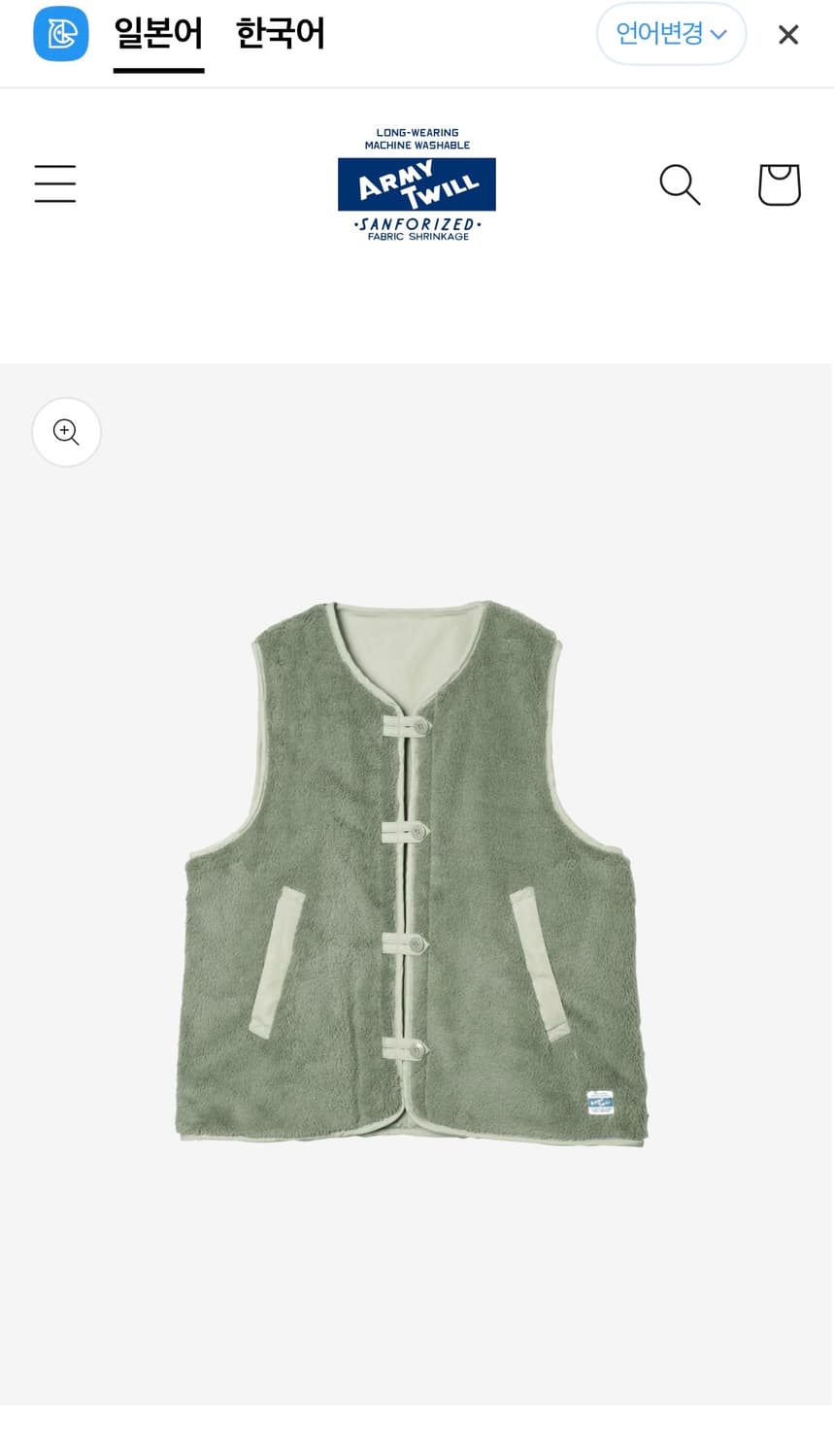Click the zoom magnifier on the product image
Viewport: 834px width, 1456px height.
tap(66, 431)
